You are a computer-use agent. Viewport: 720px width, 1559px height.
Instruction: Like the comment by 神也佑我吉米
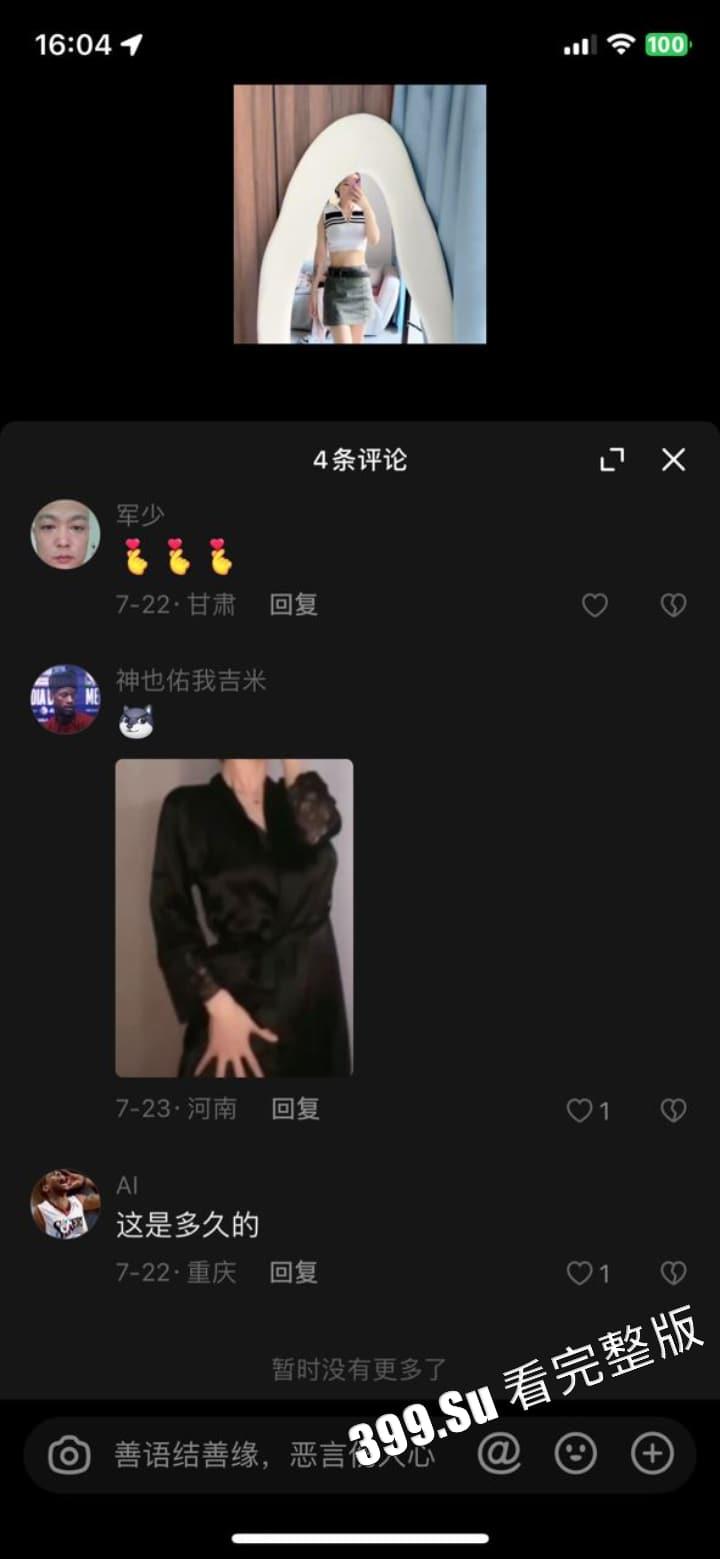[x=579, y=1110]
